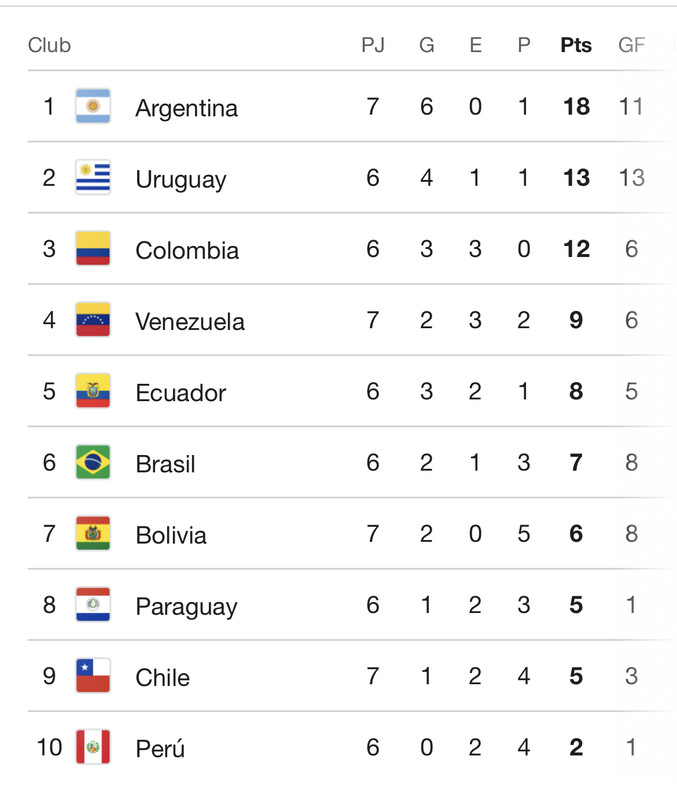
Task: Open Argentina's team row
Action: [x=186, y=107]
